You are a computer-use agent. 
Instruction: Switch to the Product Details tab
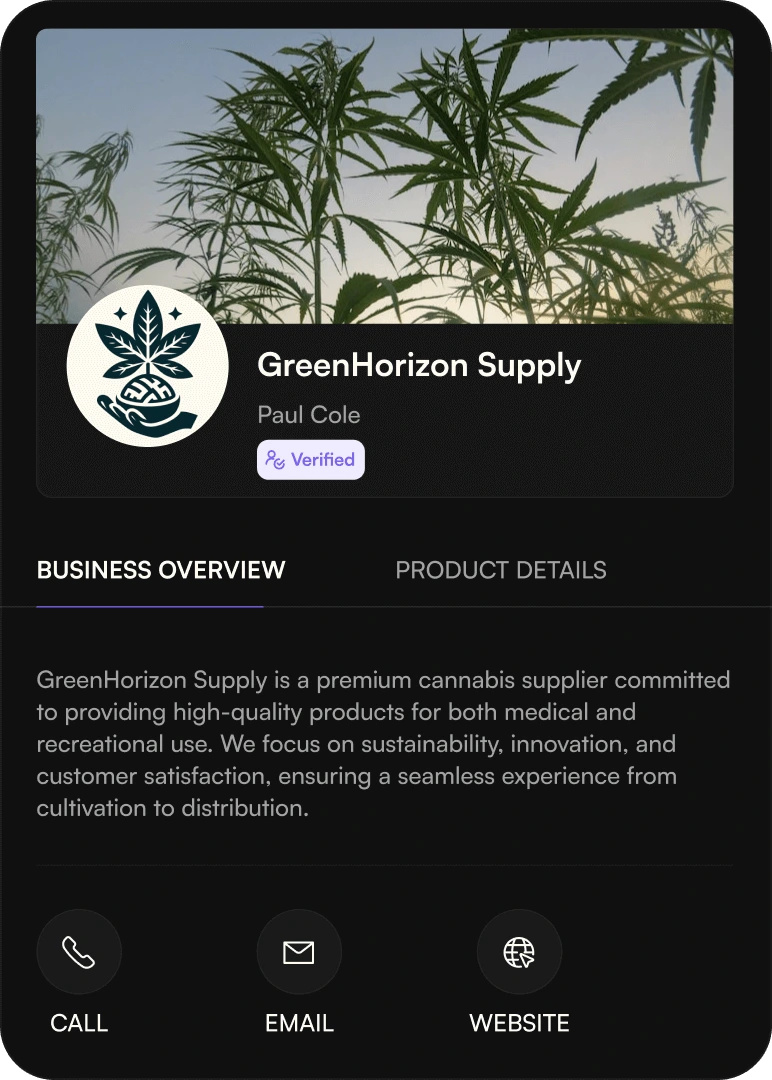[x=500, y=570]
